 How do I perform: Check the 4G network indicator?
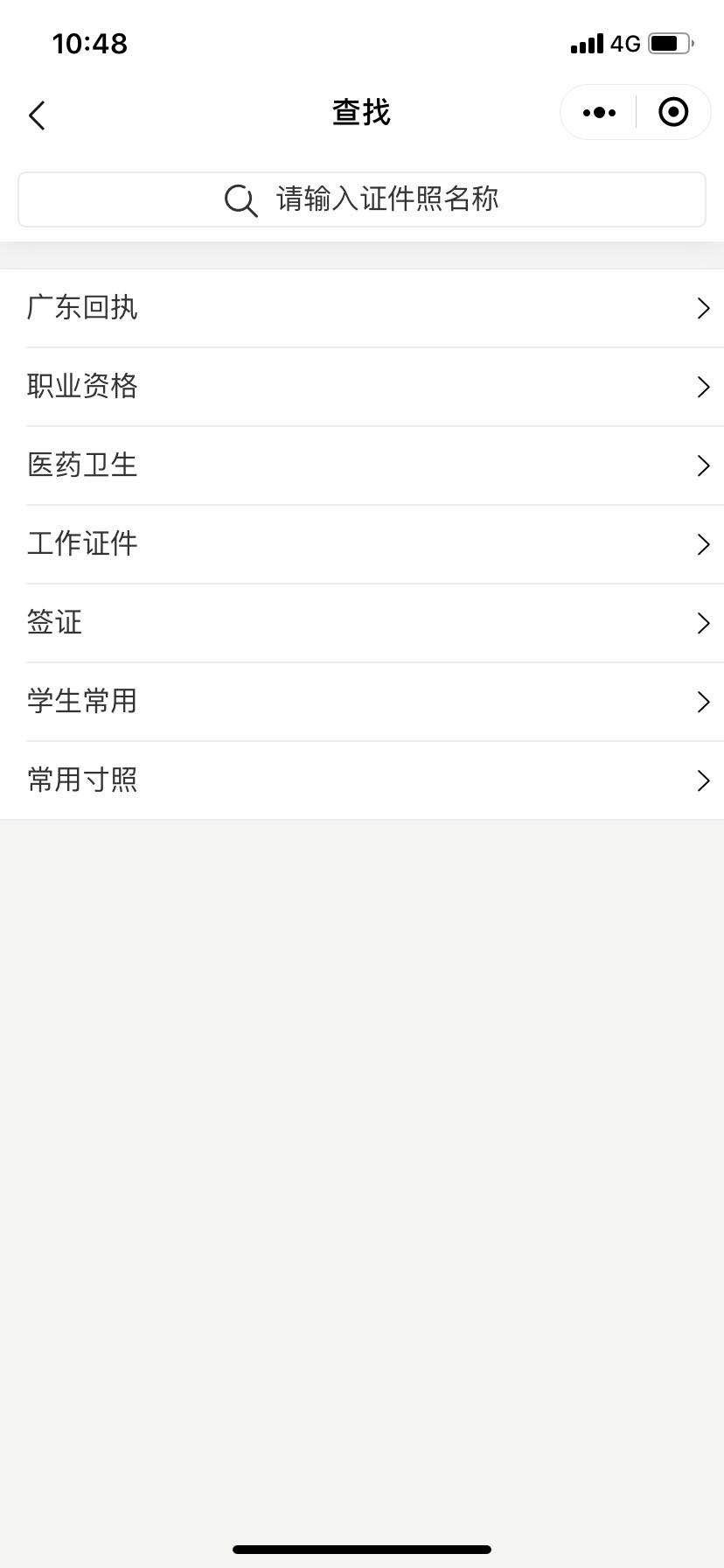tap(623, 43)
